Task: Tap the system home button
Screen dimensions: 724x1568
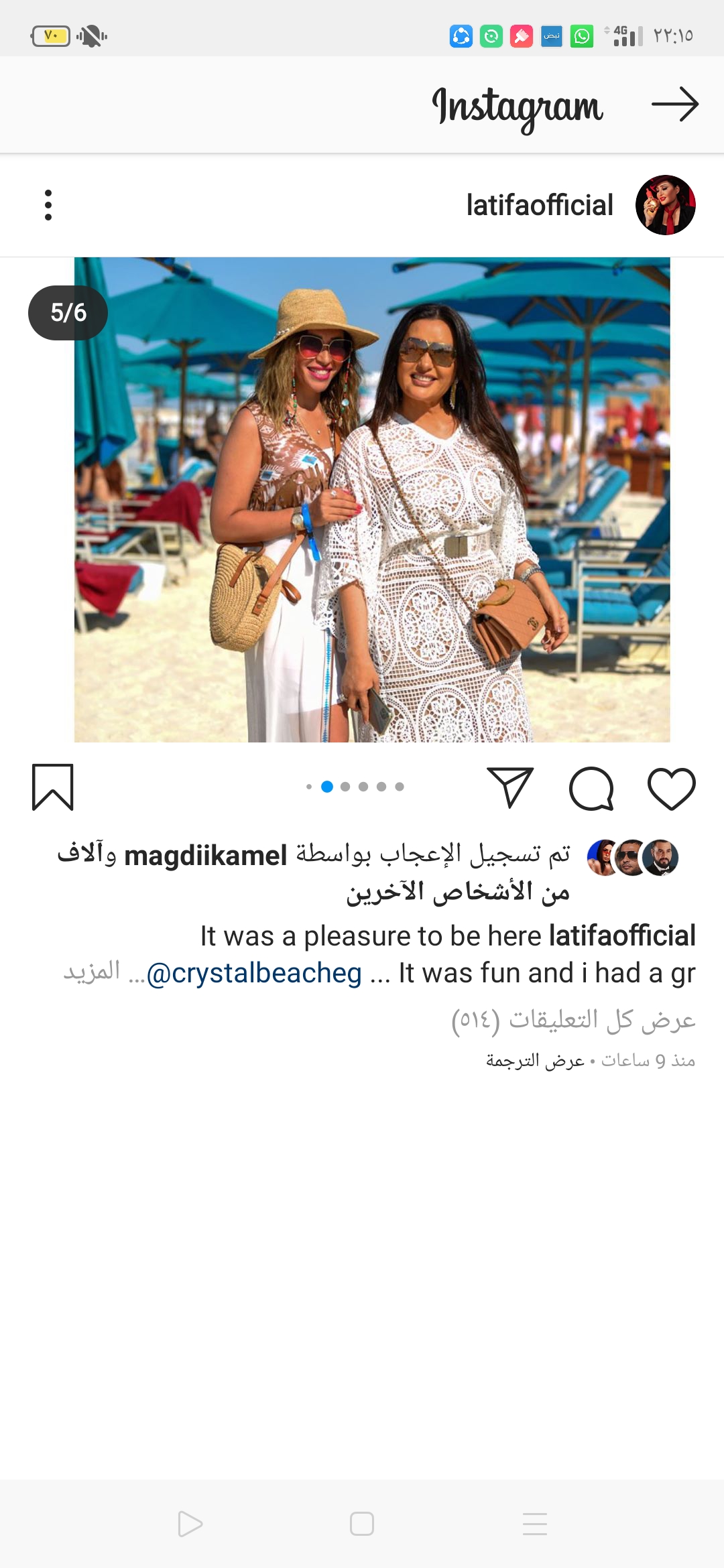Action: 362,1524
